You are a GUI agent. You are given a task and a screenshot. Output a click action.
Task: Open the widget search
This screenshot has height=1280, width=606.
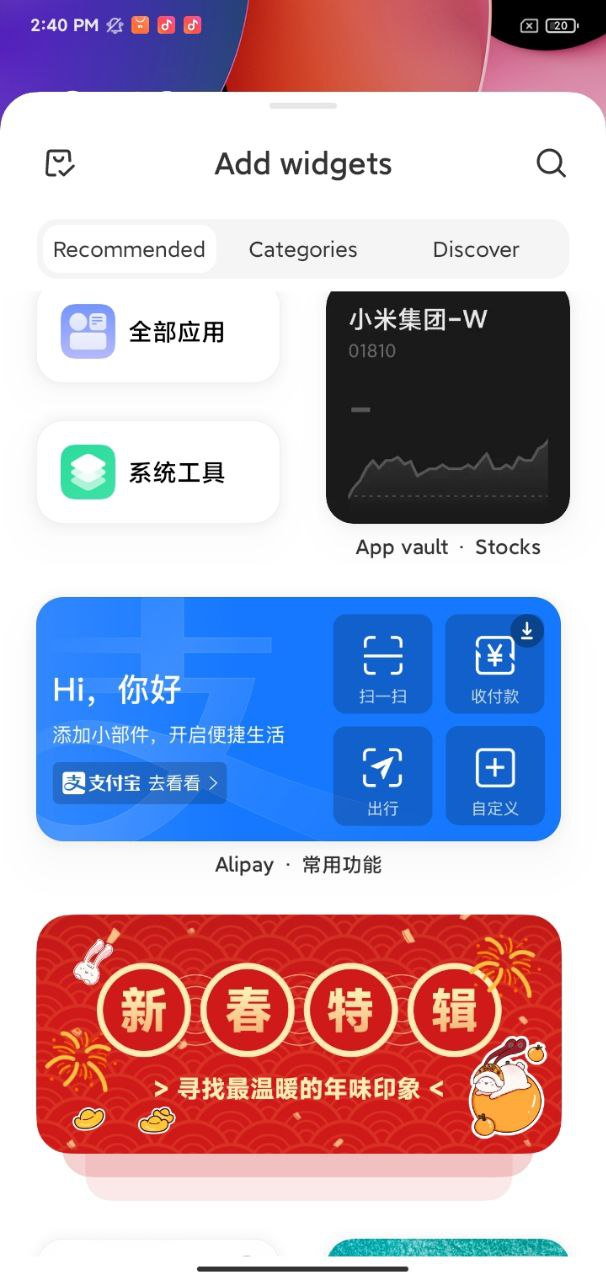[551, 163]
